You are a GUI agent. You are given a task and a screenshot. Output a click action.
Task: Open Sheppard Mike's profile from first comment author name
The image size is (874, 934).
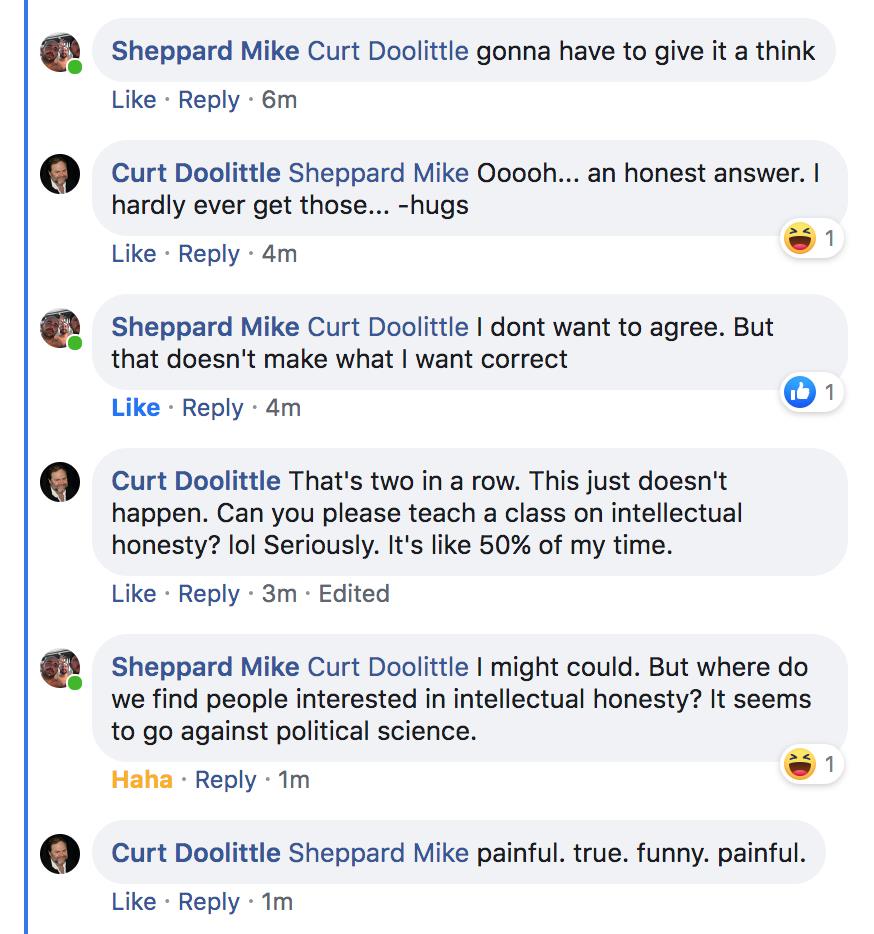[205, 51]
